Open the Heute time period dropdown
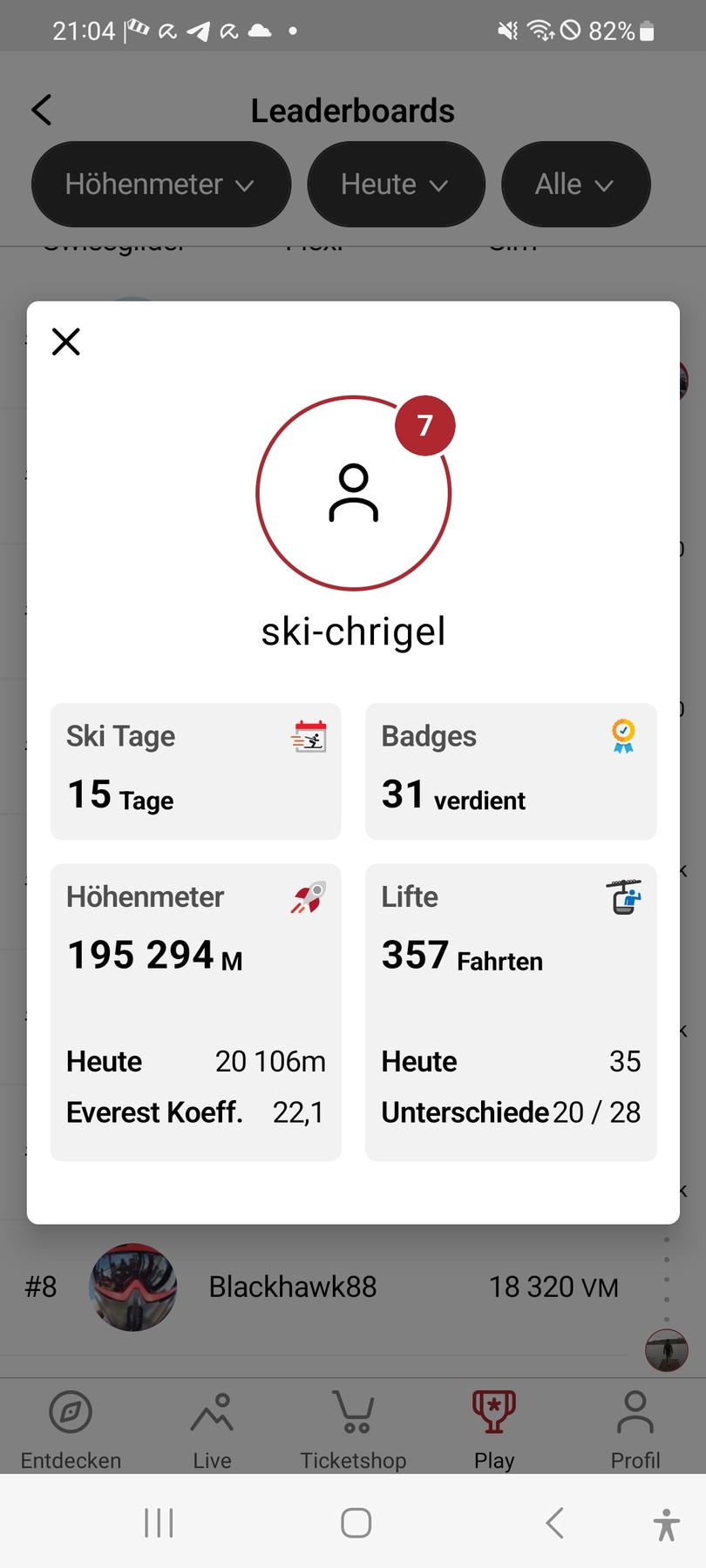 pyautogui.click(x=396, y=185)
